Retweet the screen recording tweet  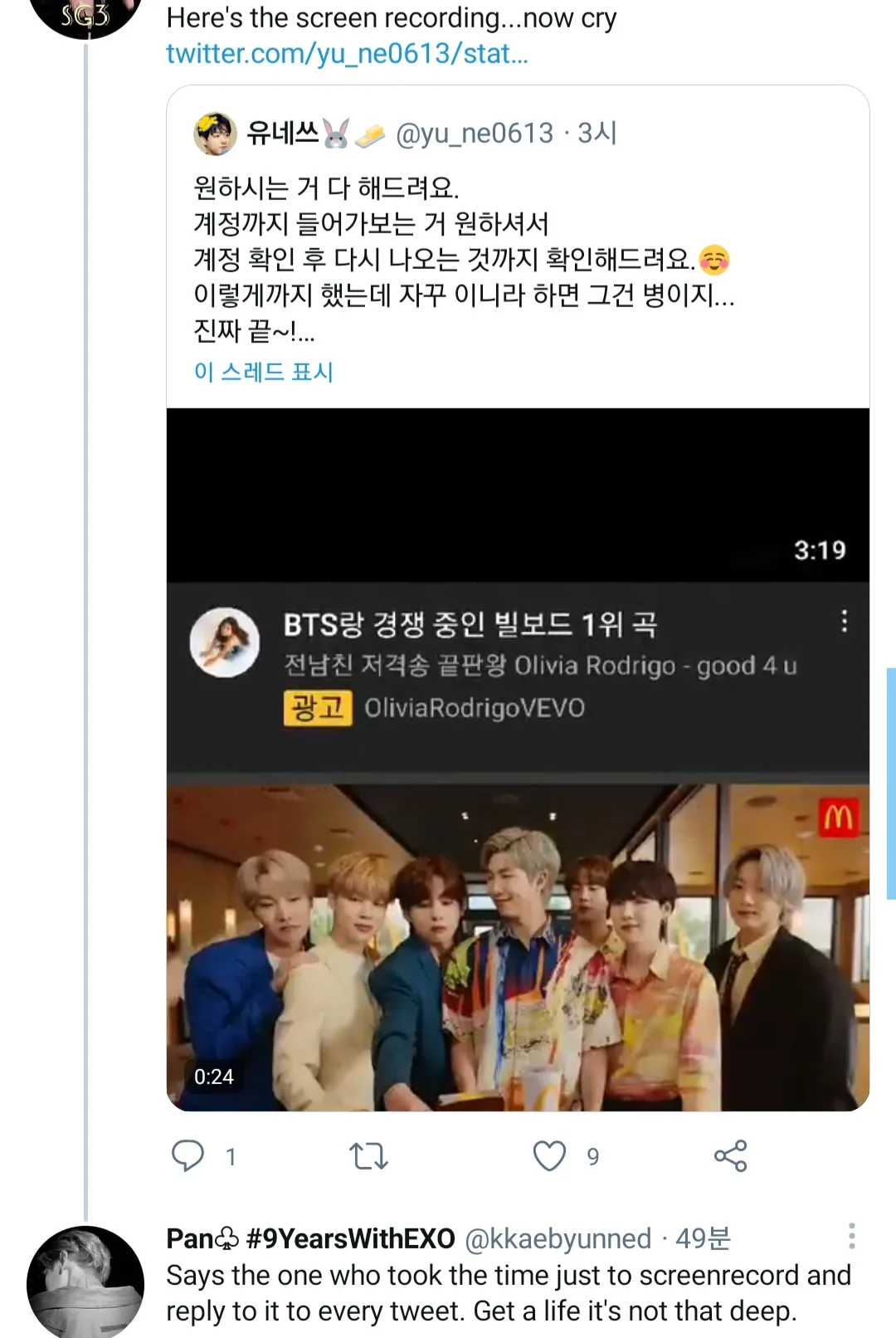pyautogui.click(x=368, y=1155)
